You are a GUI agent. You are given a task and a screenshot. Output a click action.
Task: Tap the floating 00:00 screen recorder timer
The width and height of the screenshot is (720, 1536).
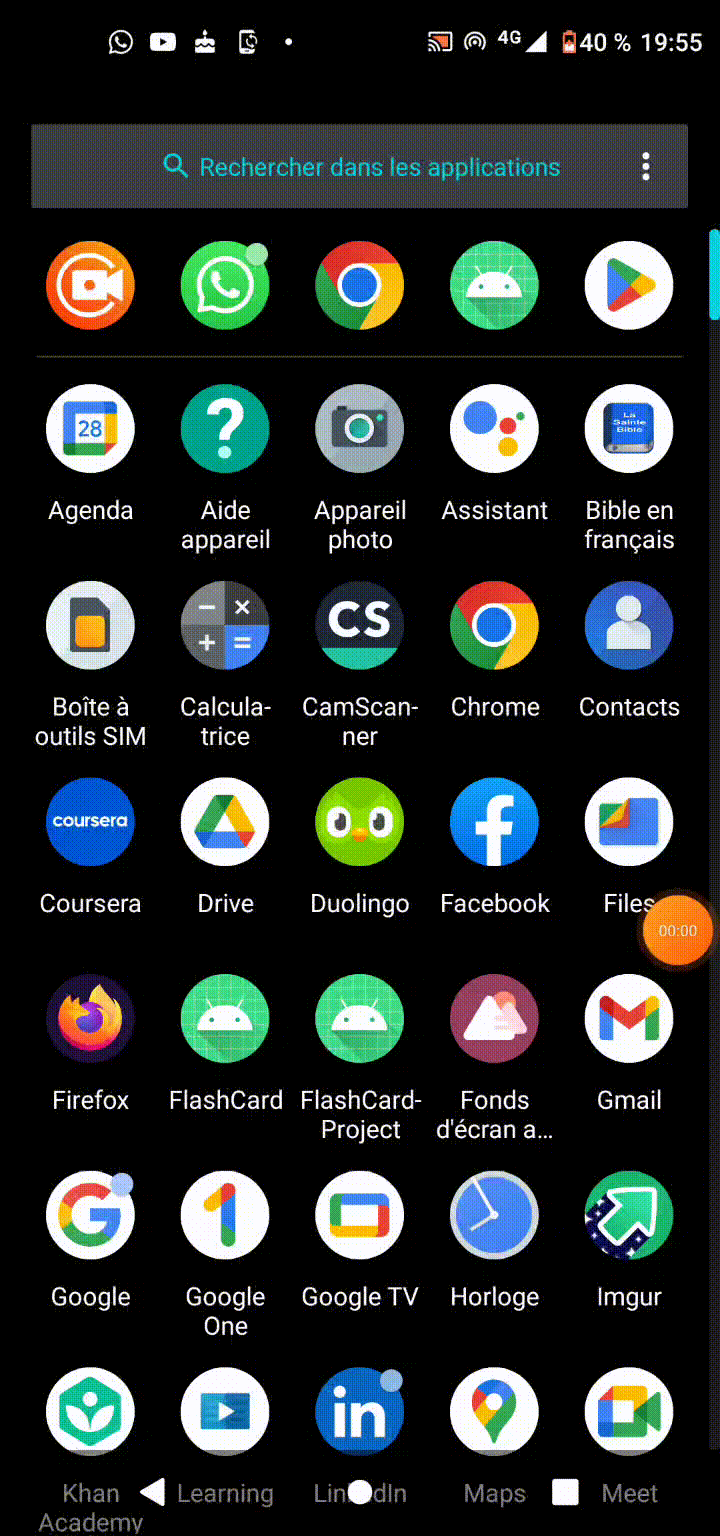[678, 930]
